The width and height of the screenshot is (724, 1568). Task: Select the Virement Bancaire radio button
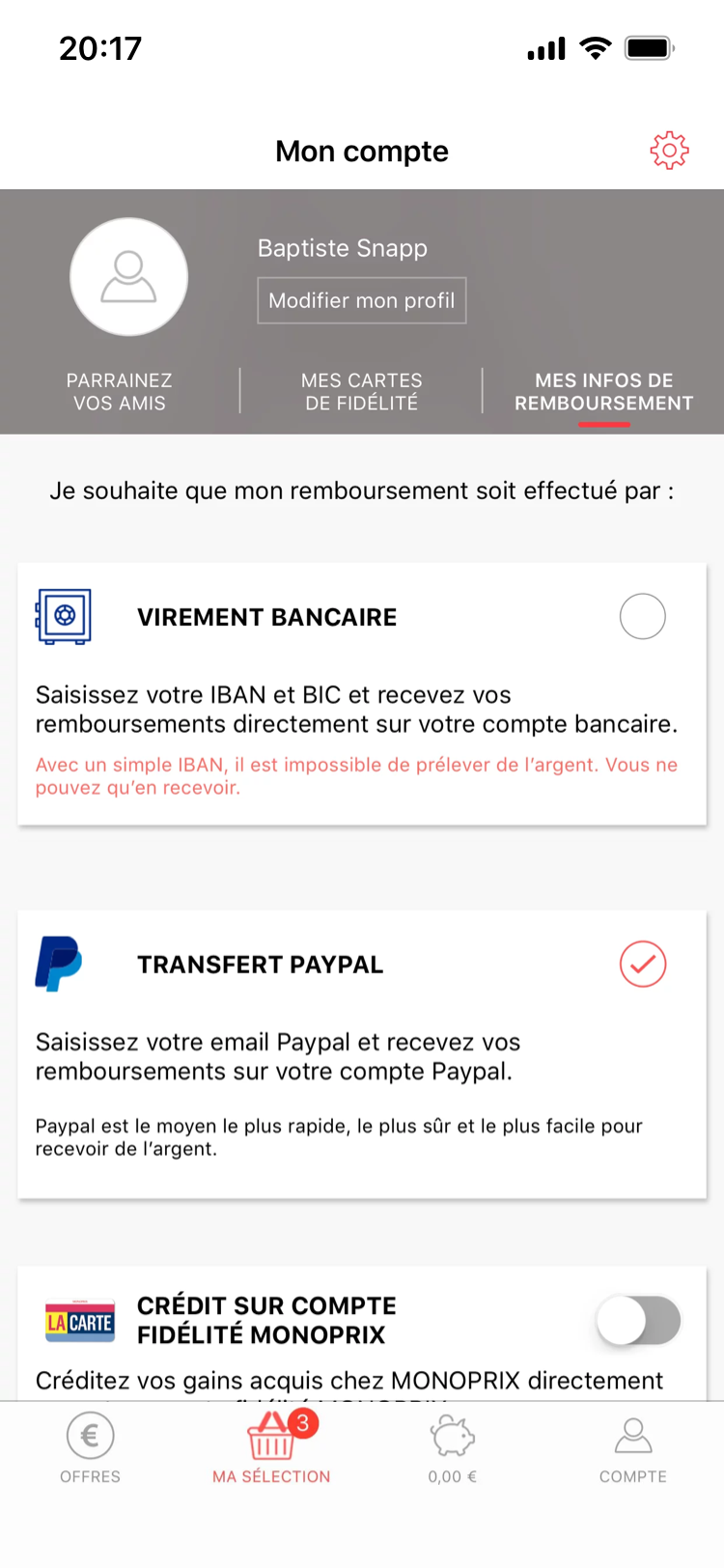(x=642, y=616)
